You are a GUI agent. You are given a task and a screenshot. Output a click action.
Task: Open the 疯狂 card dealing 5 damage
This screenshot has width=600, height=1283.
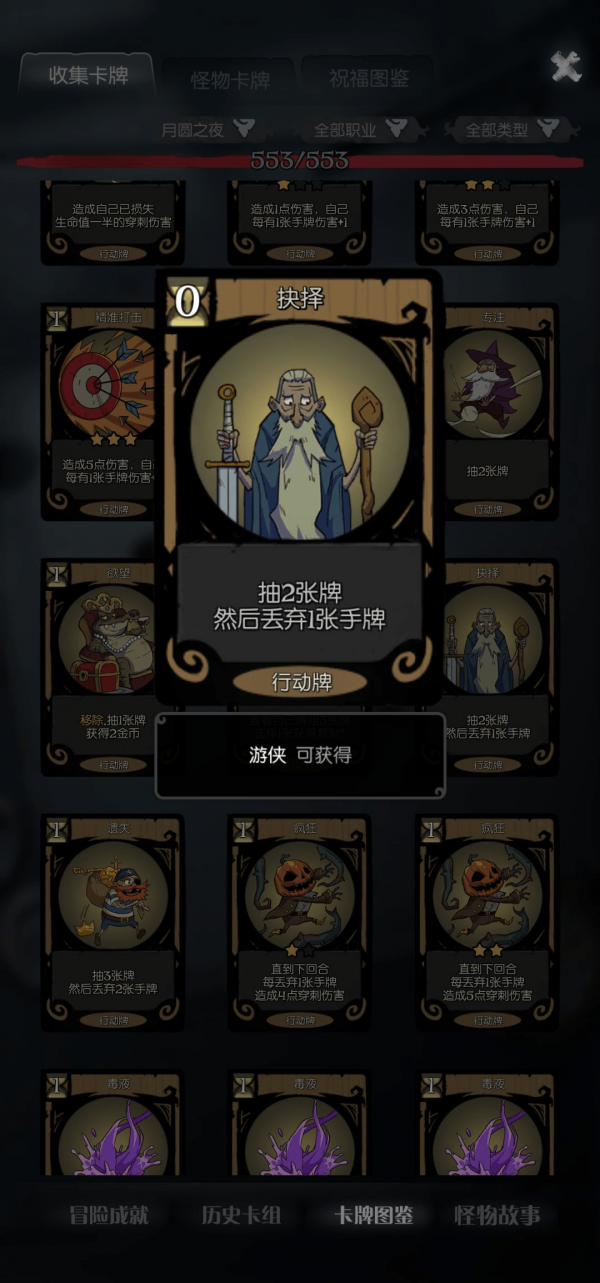487,923
